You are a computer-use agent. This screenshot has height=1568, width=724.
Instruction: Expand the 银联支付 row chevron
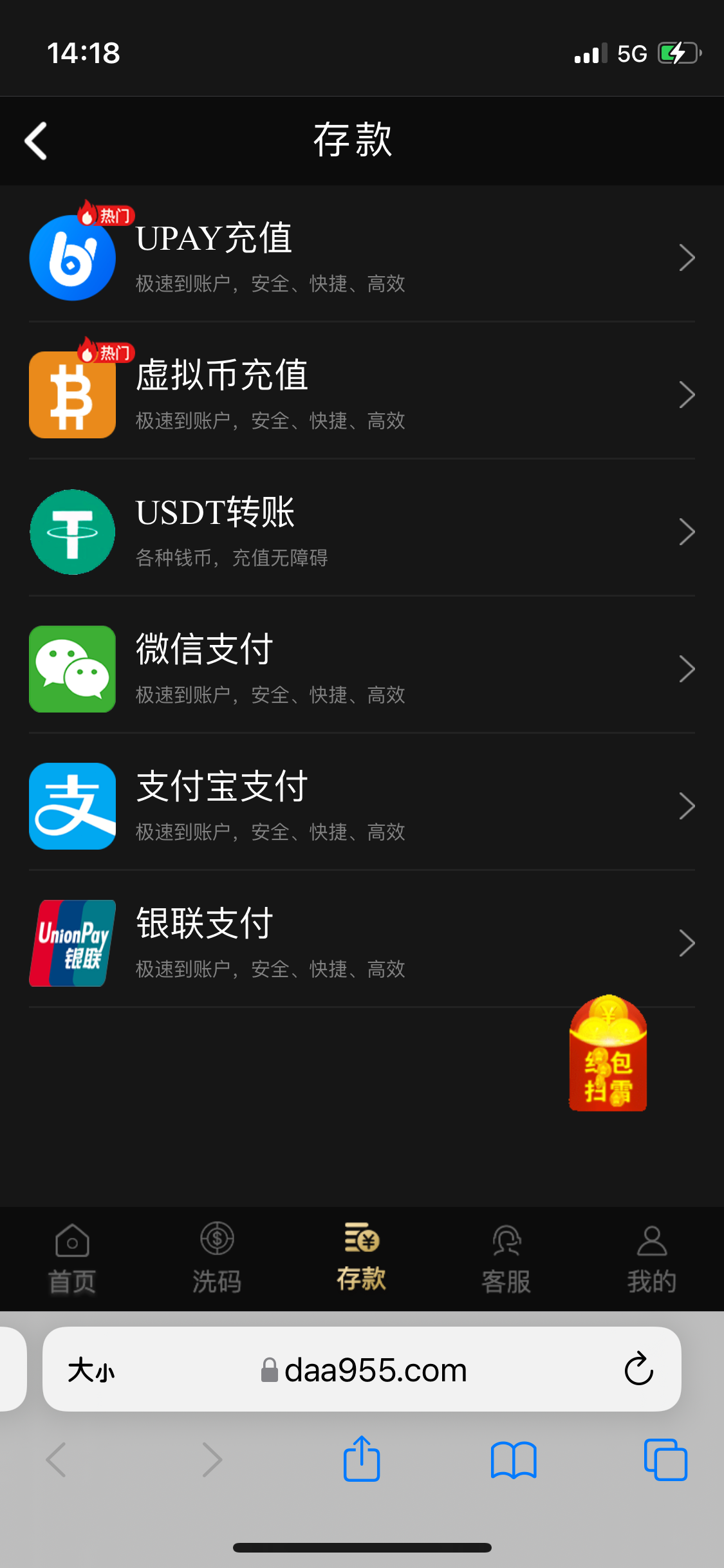pyautogui.click(x=687, y=943)
